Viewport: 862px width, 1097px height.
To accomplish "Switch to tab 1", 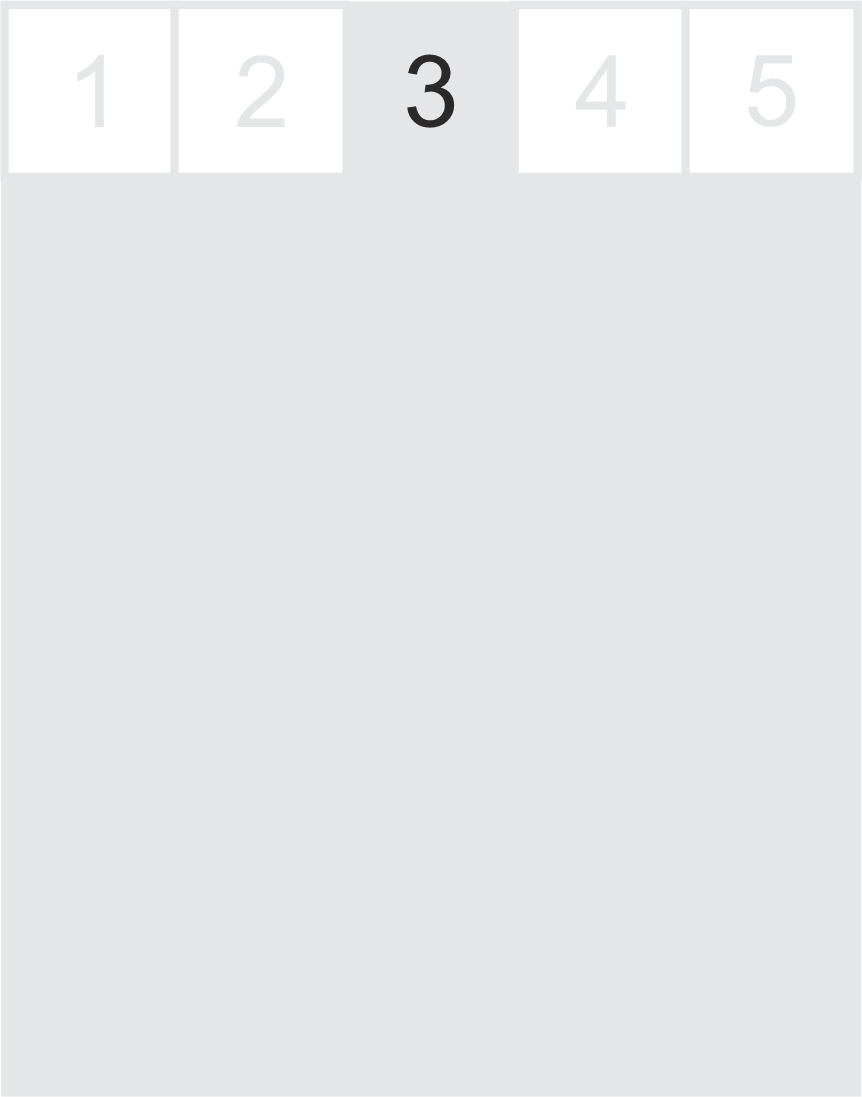I will point(90,91).
